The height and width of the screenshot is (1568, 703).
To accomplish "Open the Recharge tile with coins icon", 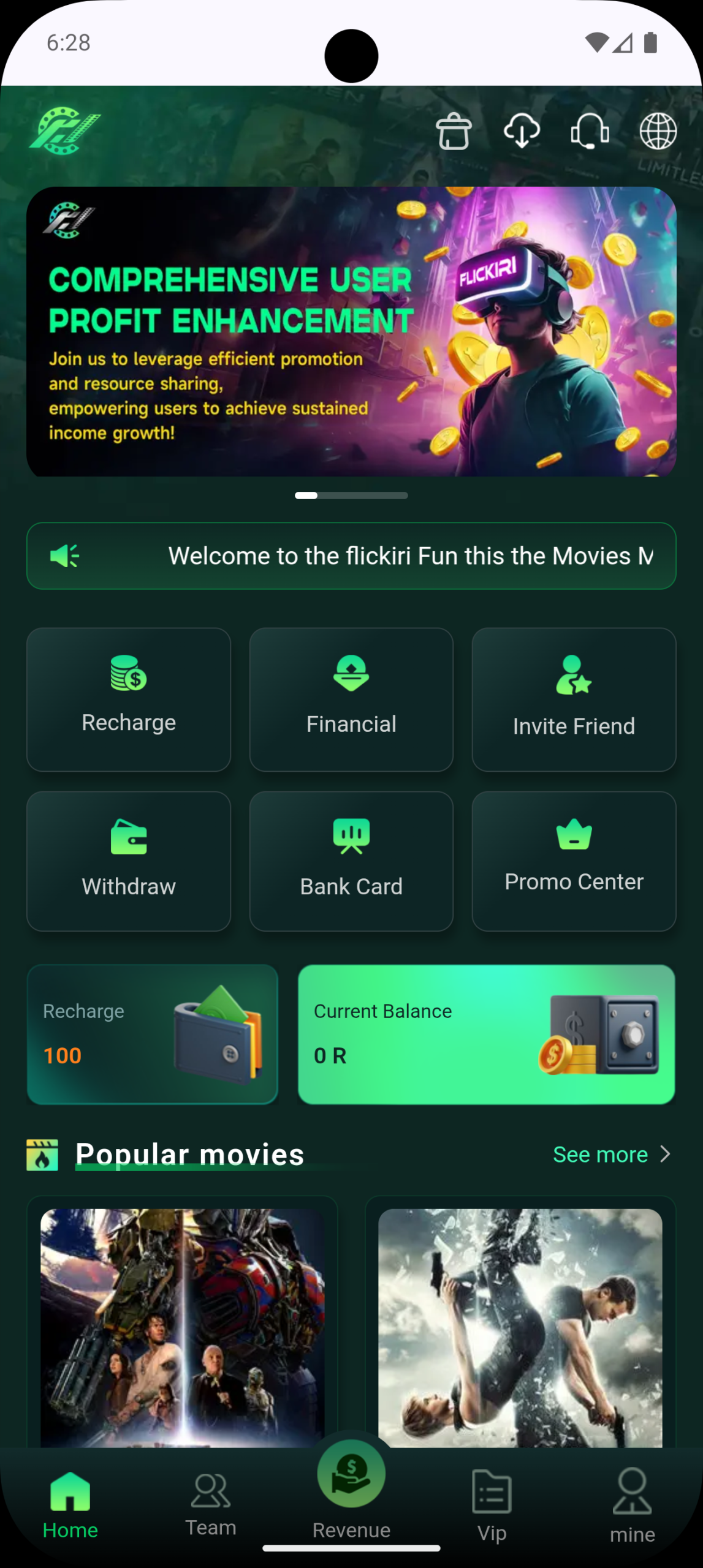I will [129, 699].
